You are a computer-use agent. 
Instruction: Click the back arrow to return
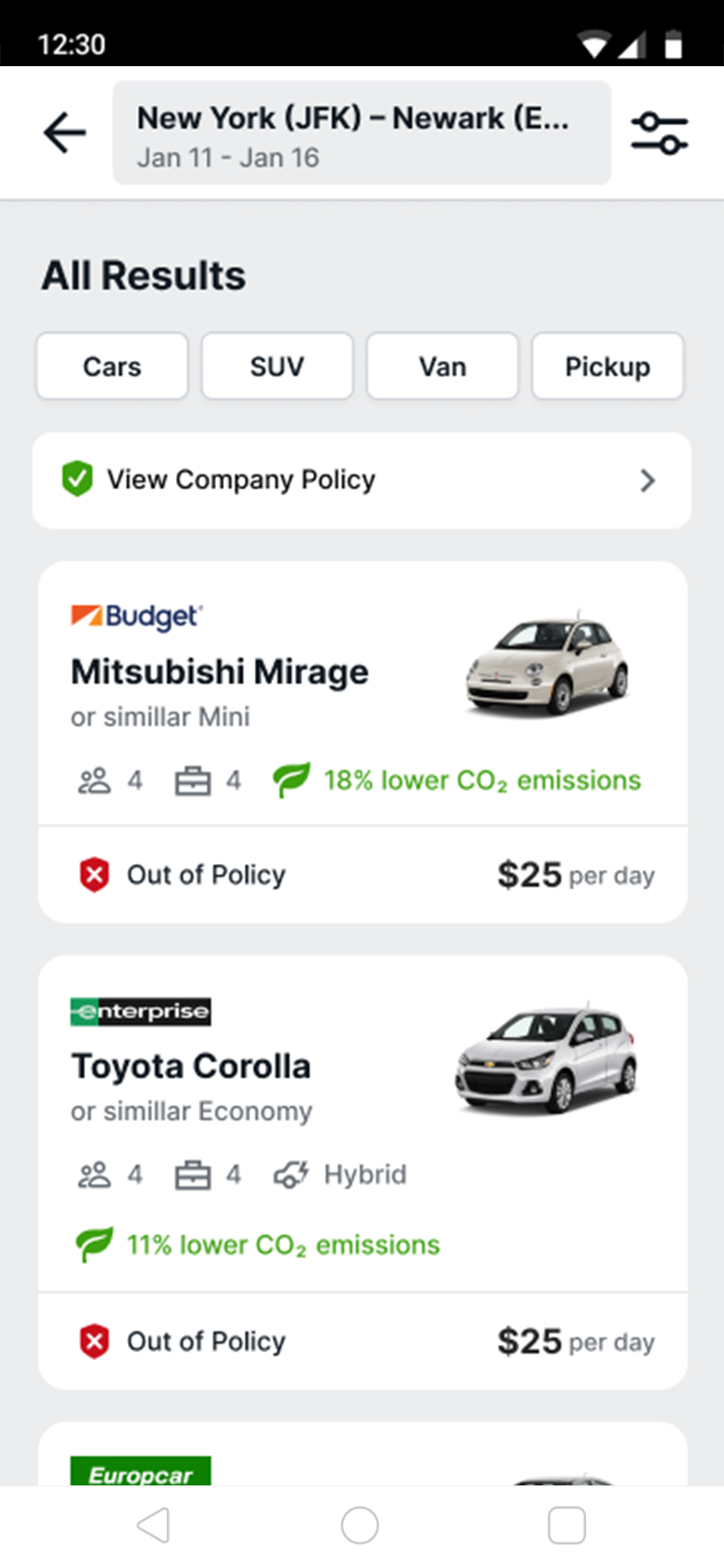pos(62,132)
